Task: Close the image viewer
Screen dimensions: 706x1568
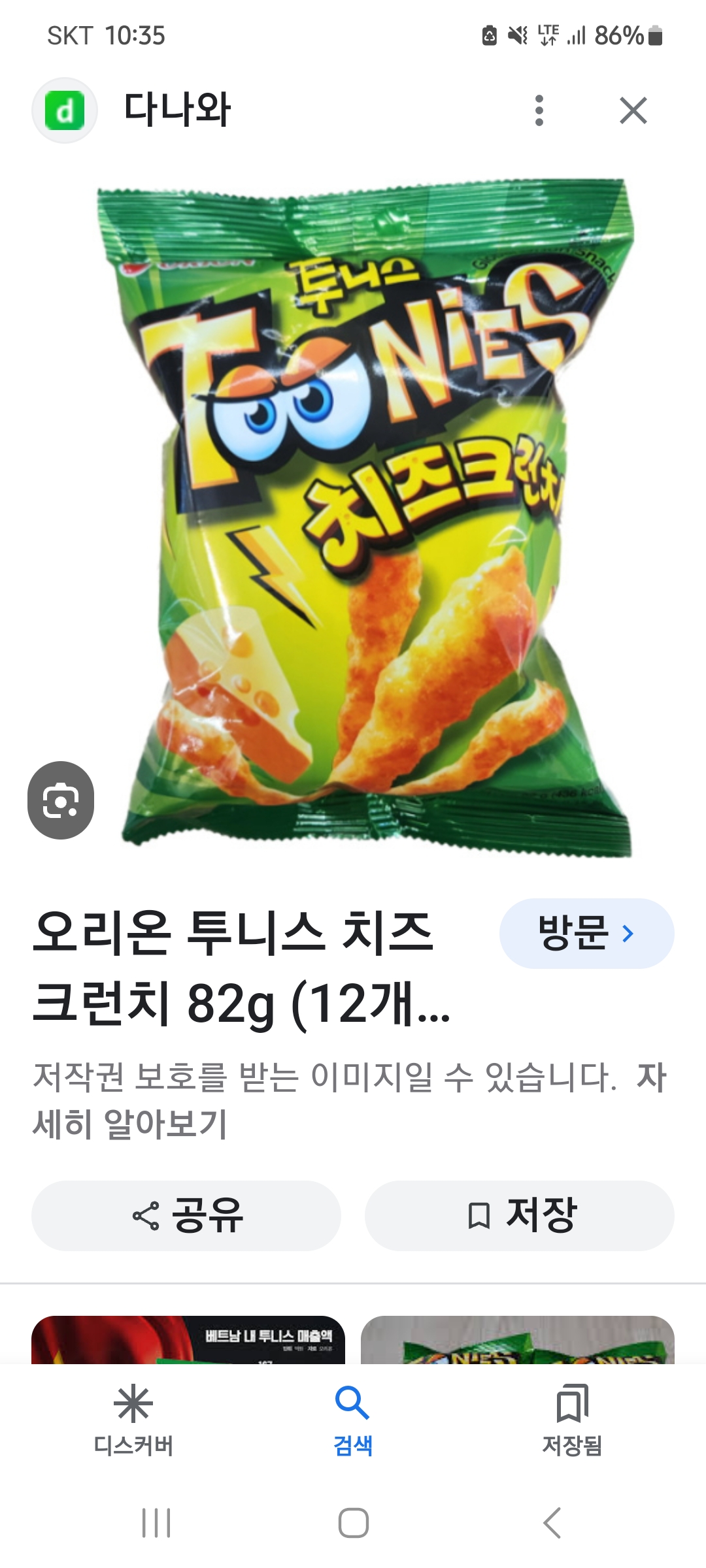Action: click(x=633, y=110)
